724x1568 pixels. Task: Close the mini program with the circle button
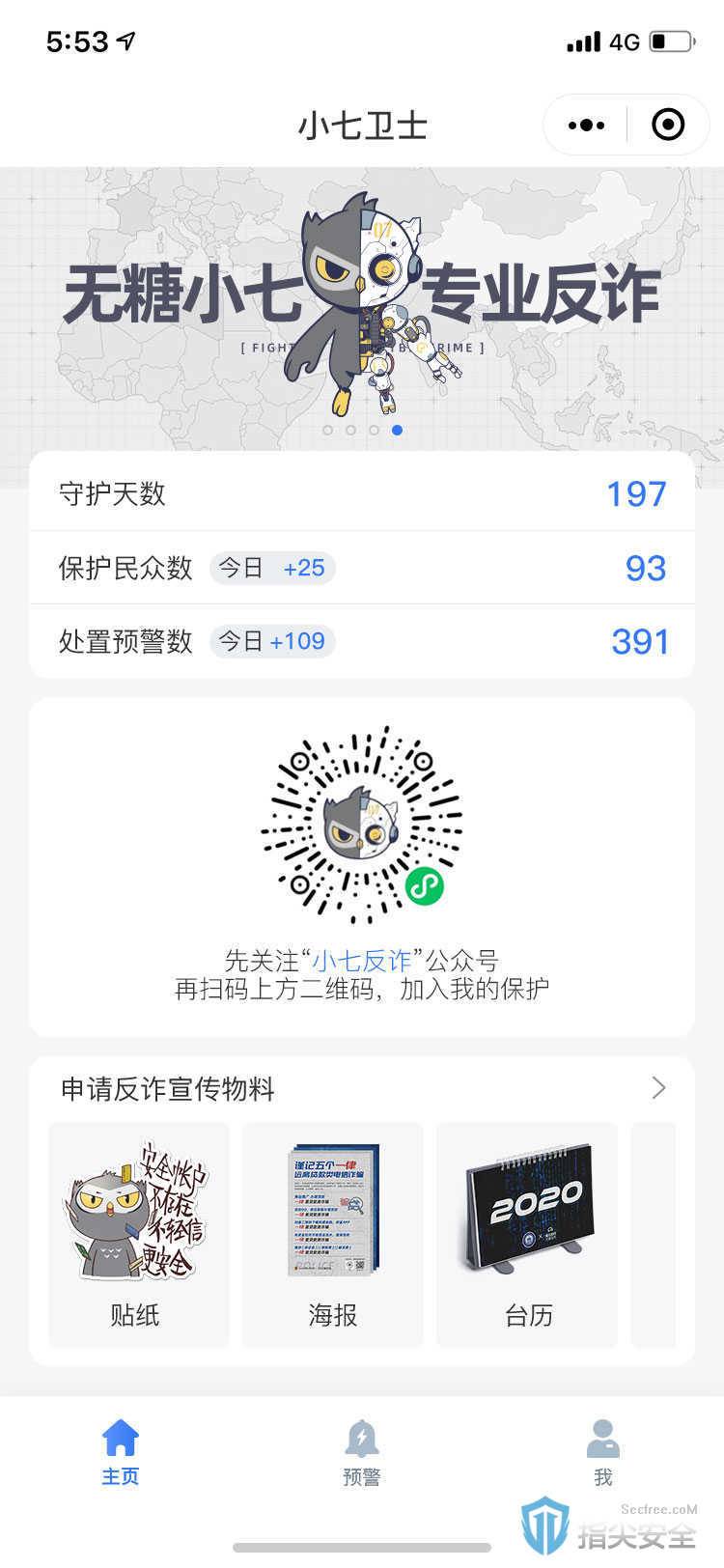pyautogui.click(x=668, y=126)
